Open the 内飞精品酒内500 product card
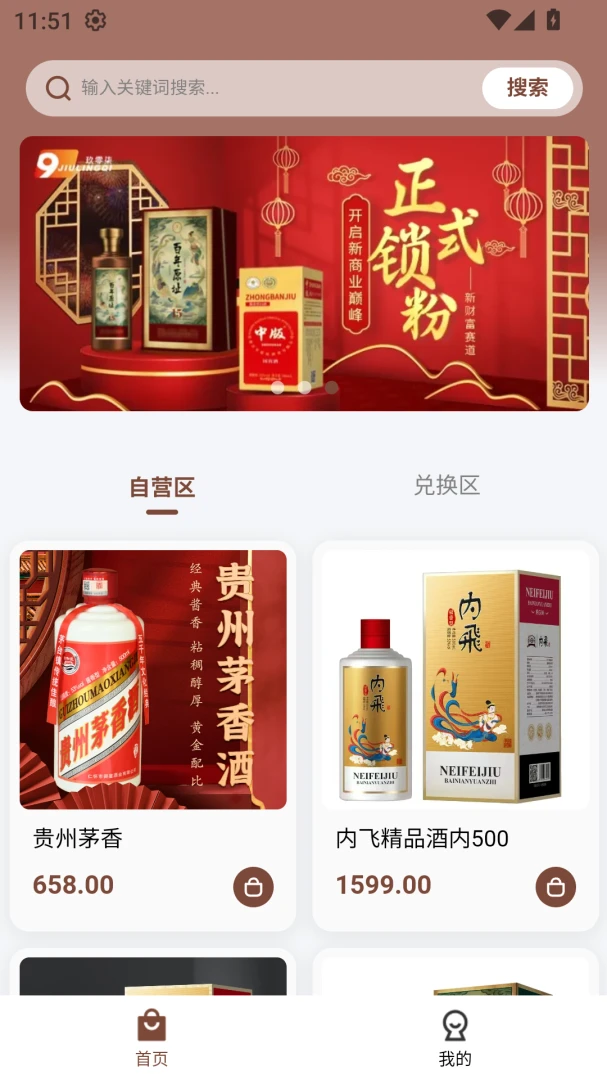The width and height of the screenshot is (607, 1080). 455,736
